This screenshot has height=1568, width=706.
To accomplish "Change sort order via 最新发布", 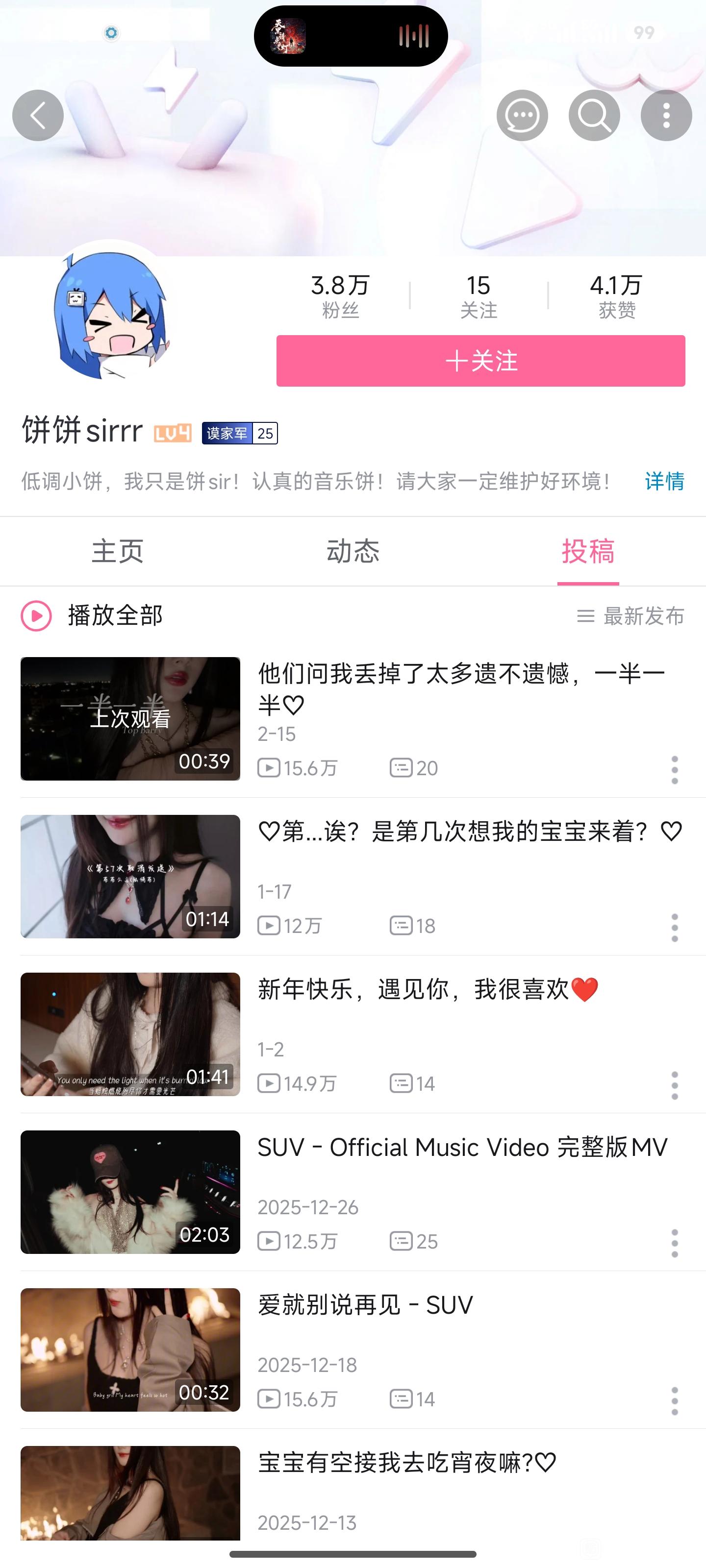I will [630, 616].
